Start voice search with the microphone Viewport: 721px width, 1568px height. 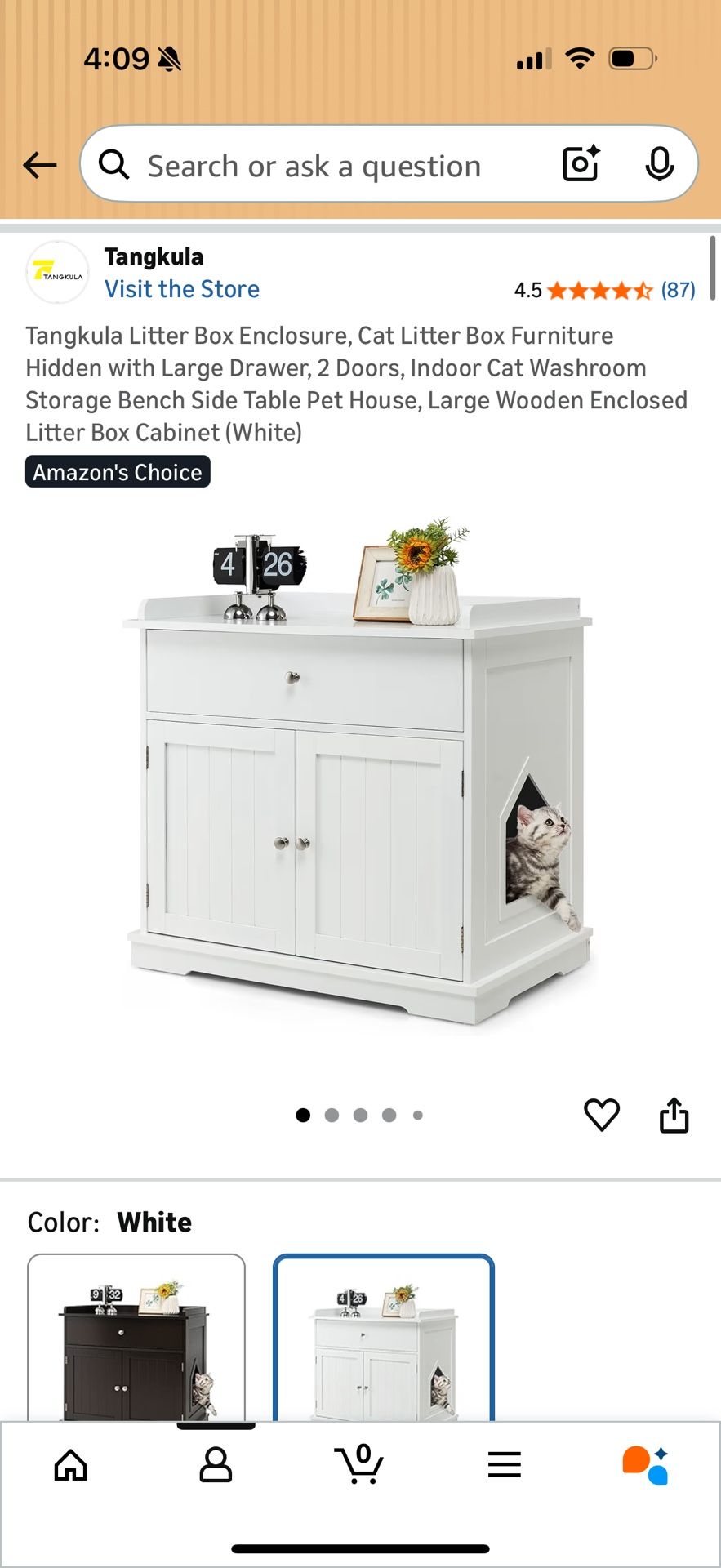[660, 164]
